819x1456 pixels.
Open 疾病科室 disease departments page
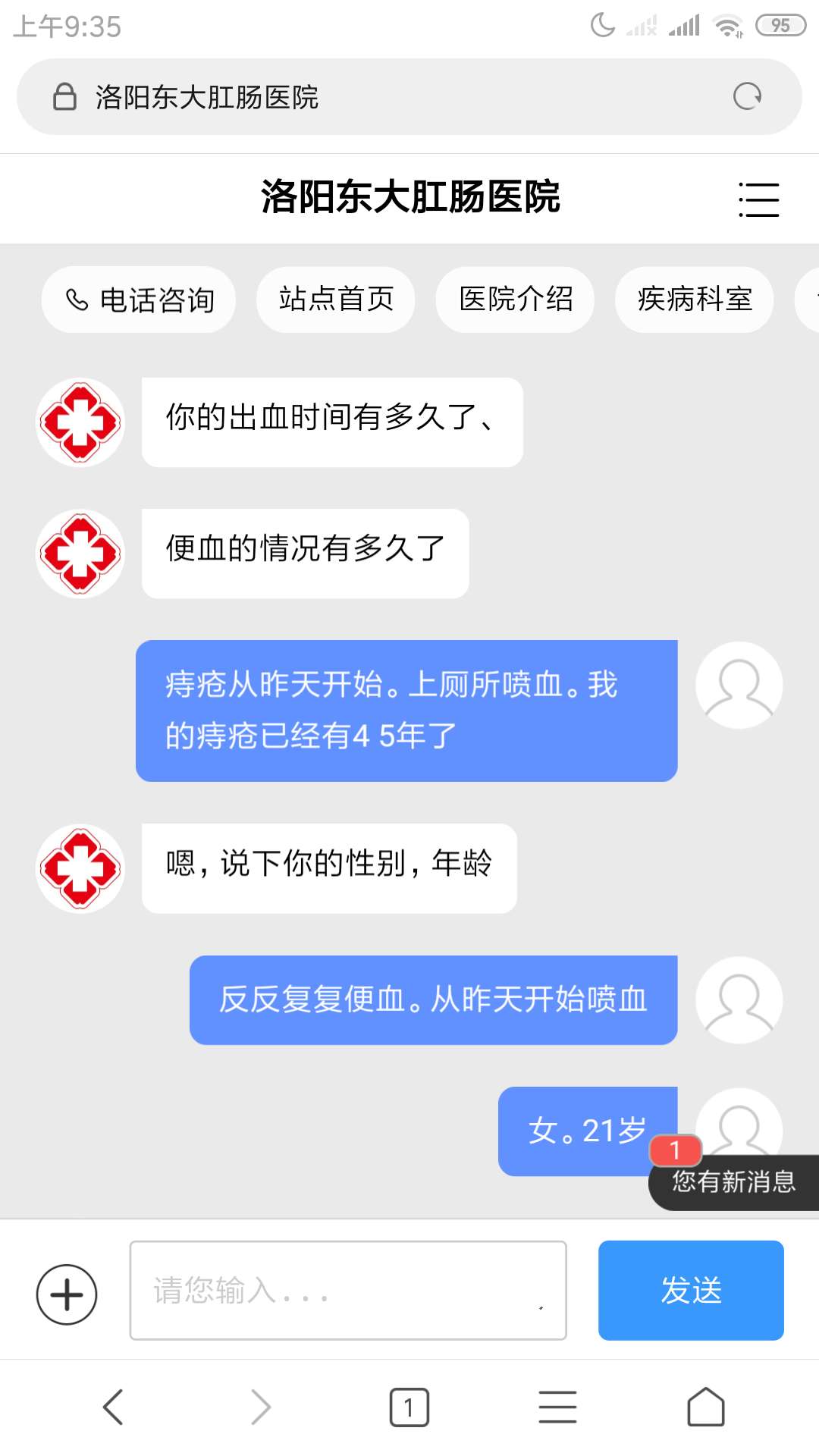(x=694, y=300)
